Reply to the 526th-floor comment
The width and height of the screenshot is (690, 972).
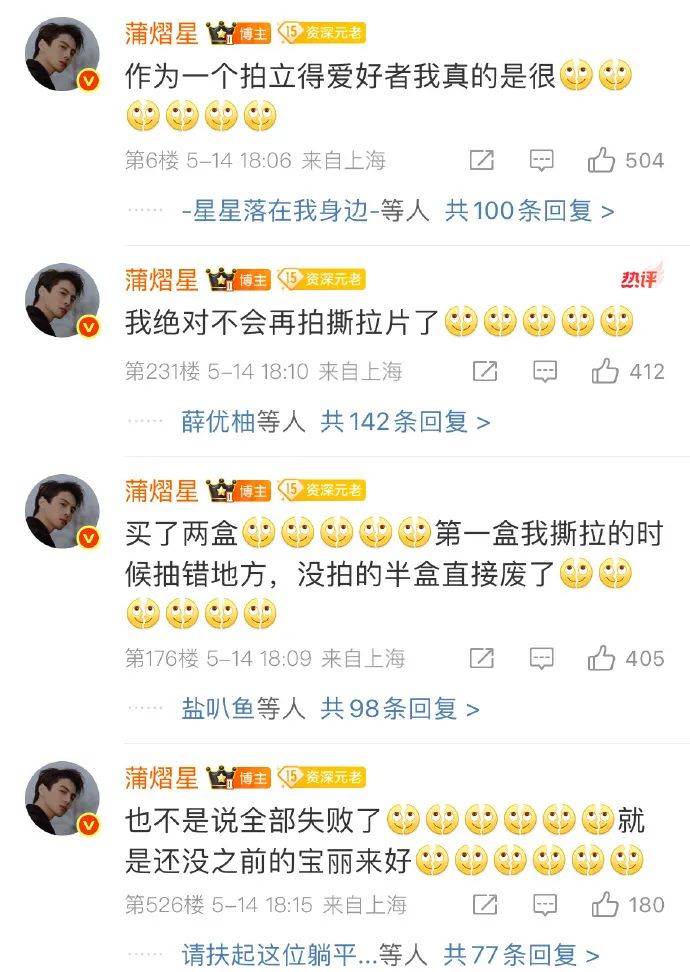544,905
